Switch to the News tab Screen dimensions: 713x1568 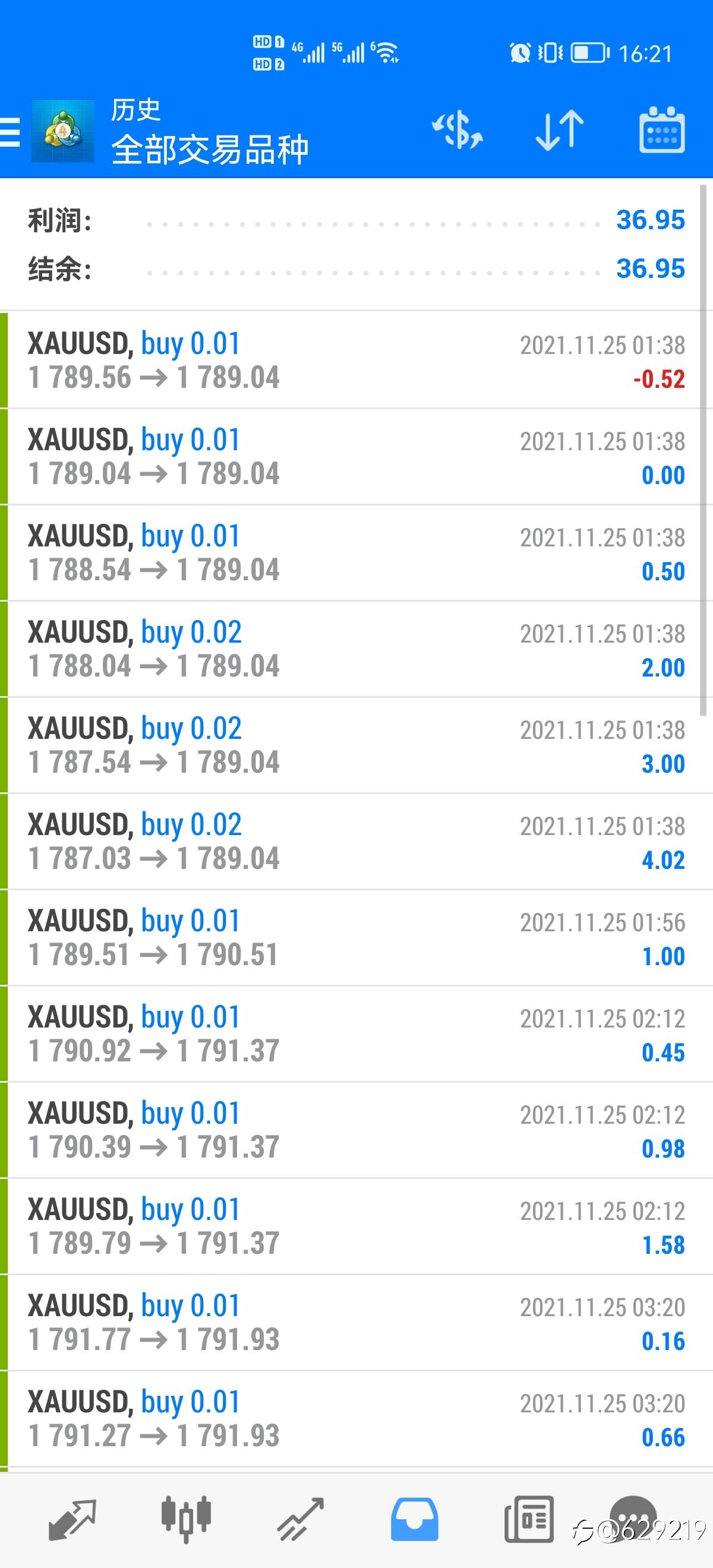pyautogui.click(x=528, y=1520)
